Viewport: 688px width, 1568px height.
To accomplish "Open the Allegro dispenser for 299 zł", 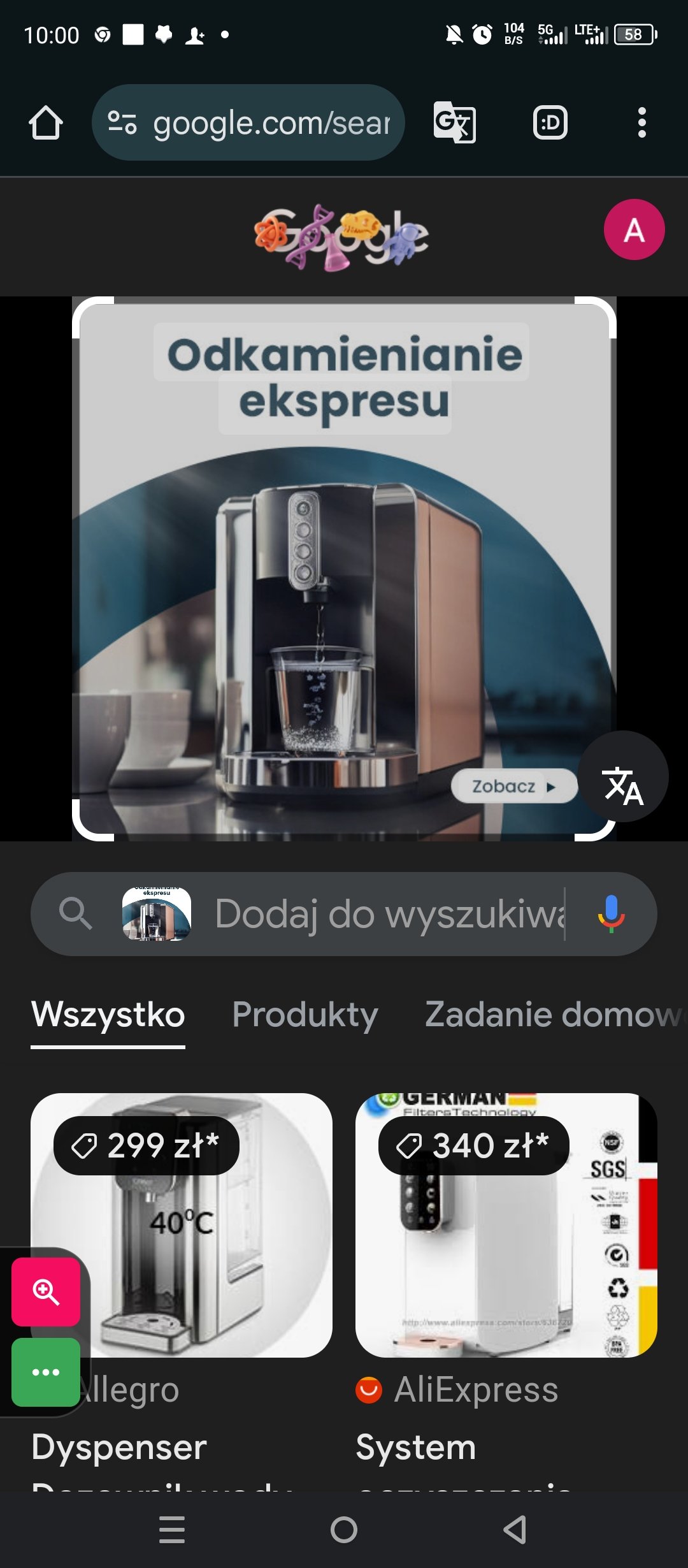I will (182, 1225).
